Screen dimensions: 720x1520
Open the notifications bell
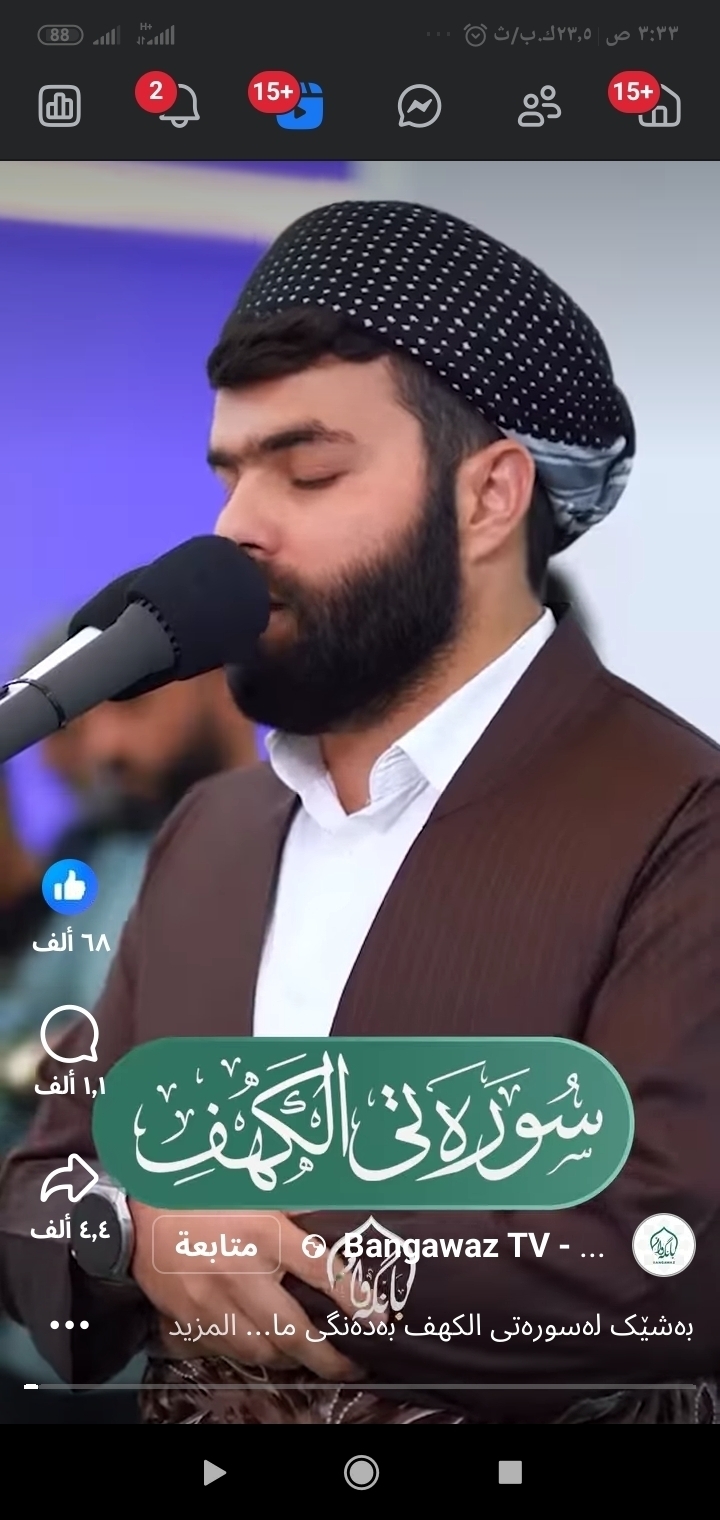pos(180,106)
